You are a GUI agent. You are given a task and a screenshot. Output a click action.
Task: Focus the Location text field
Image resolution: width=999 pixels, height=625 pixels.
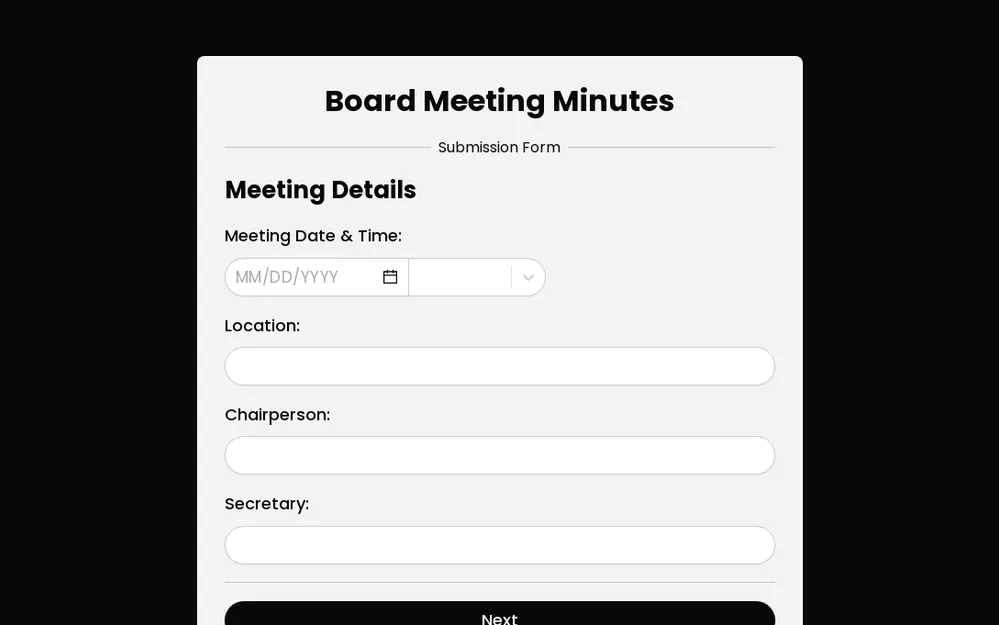pos(499,366)
